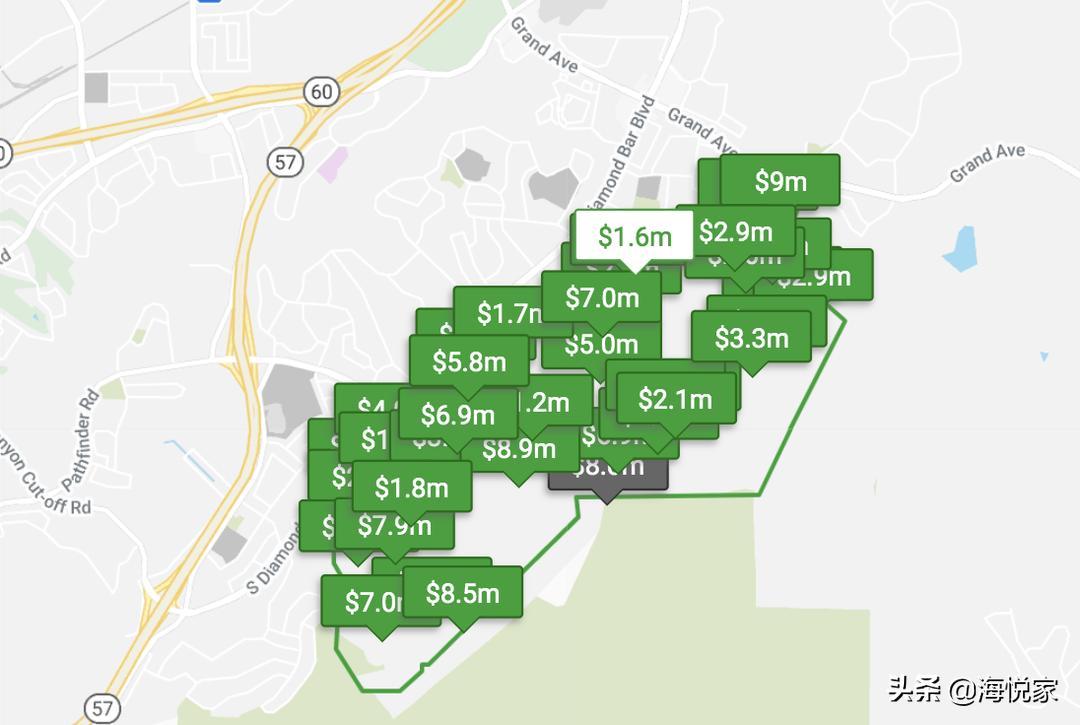Screen dimensions: 1080x725
Task: Open the $2.1m property pin
Action: (675, 400)
